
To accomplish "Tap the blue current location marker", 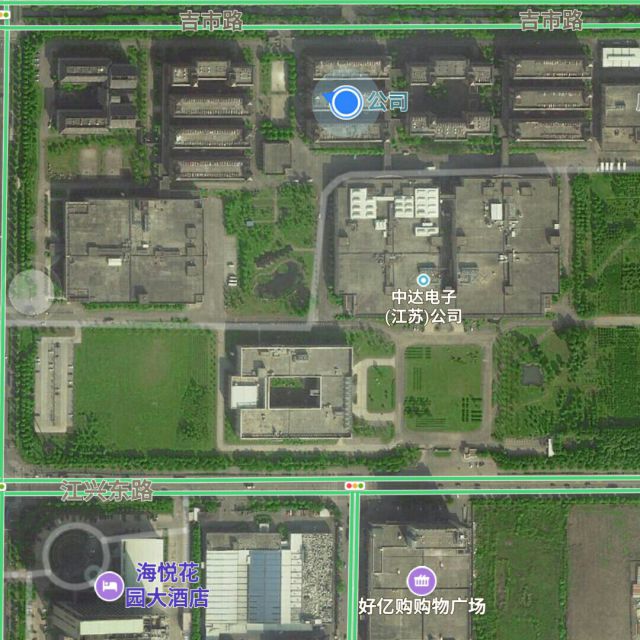I will (x=346, y=102).
